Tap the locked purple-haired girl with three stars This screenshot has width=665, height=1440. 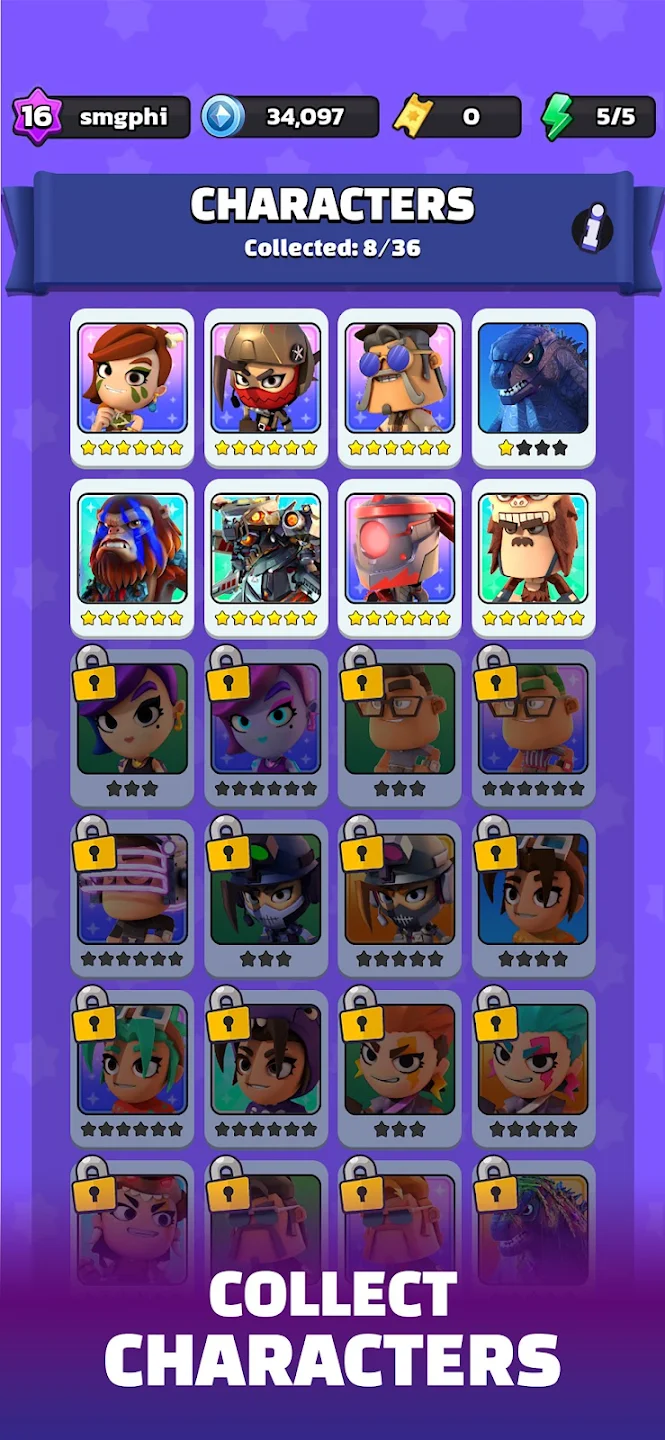click(x=132, y=728)
